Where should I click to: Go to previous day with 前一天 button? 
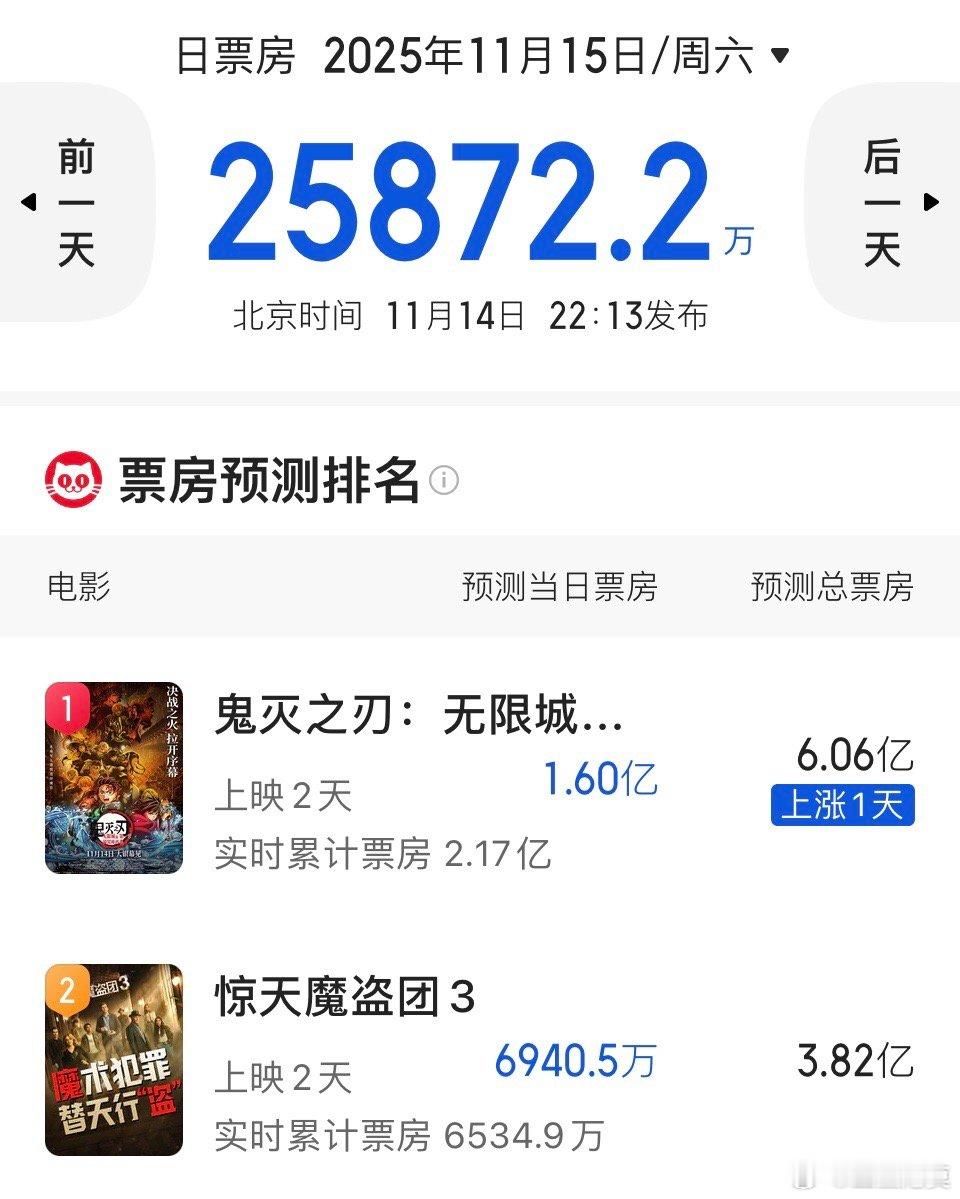(75, 202)
